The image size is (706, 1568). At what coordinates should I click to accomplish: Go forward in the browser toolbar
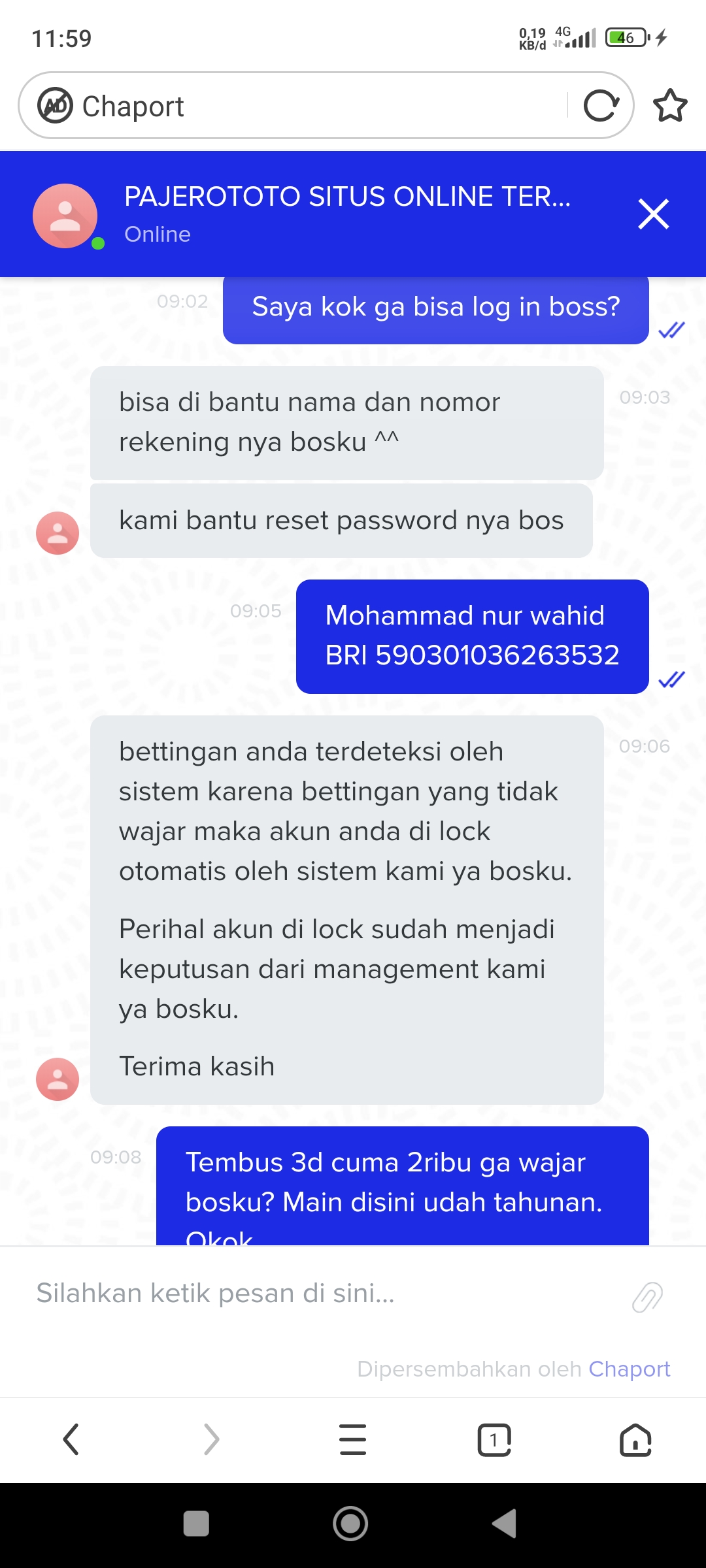point(211,1439)
